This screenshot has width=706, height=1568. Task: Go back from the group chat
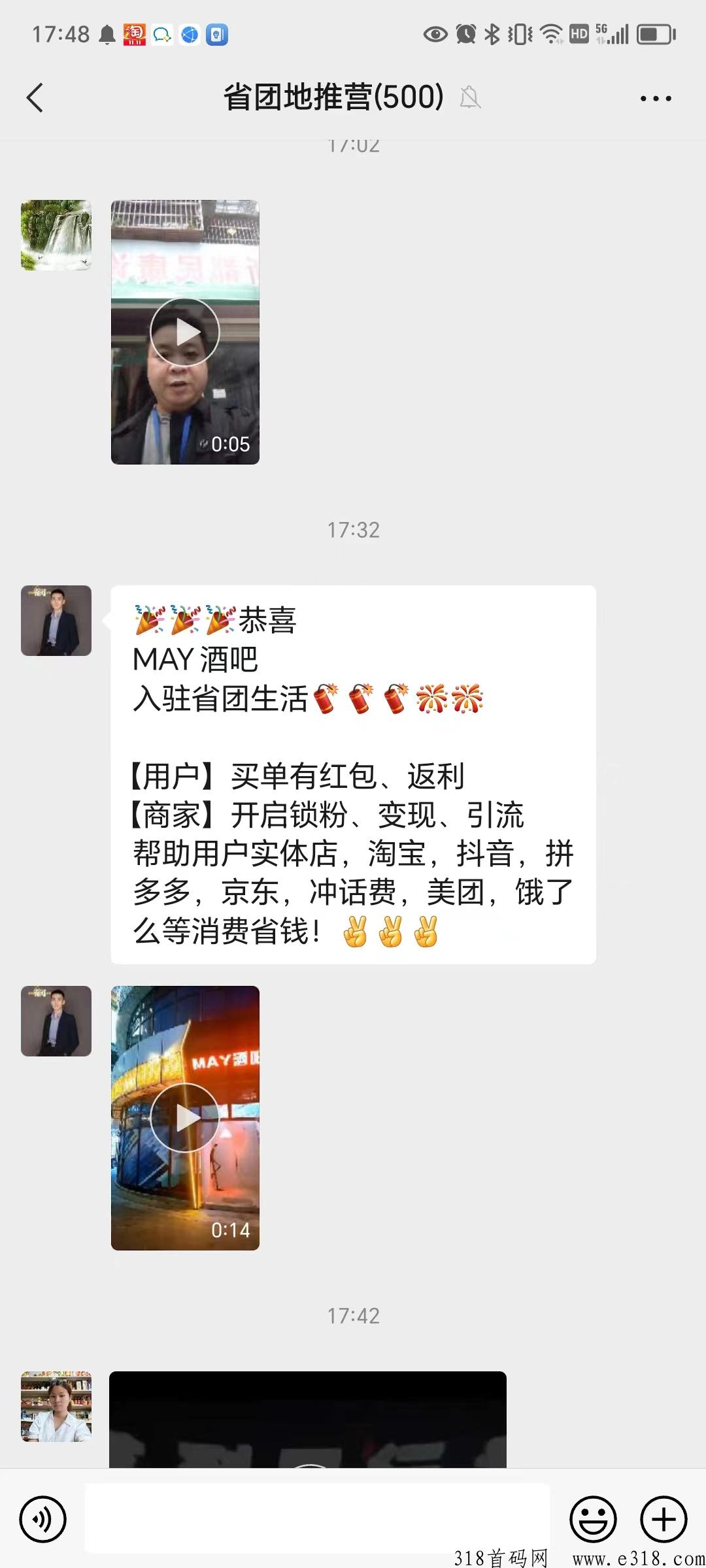pos(35,98)
